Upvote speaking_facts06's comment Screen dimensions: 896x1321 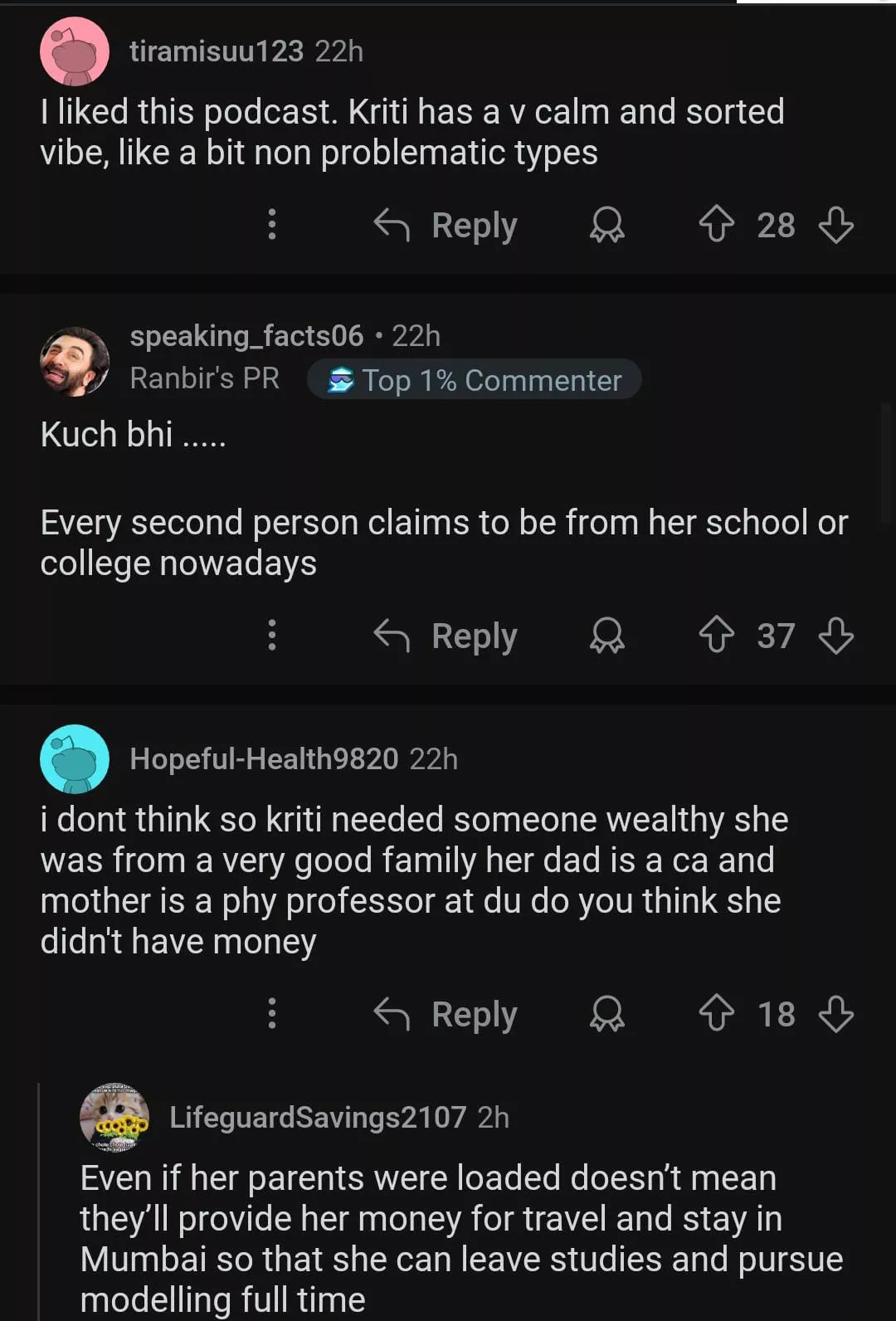click(716, 636)
